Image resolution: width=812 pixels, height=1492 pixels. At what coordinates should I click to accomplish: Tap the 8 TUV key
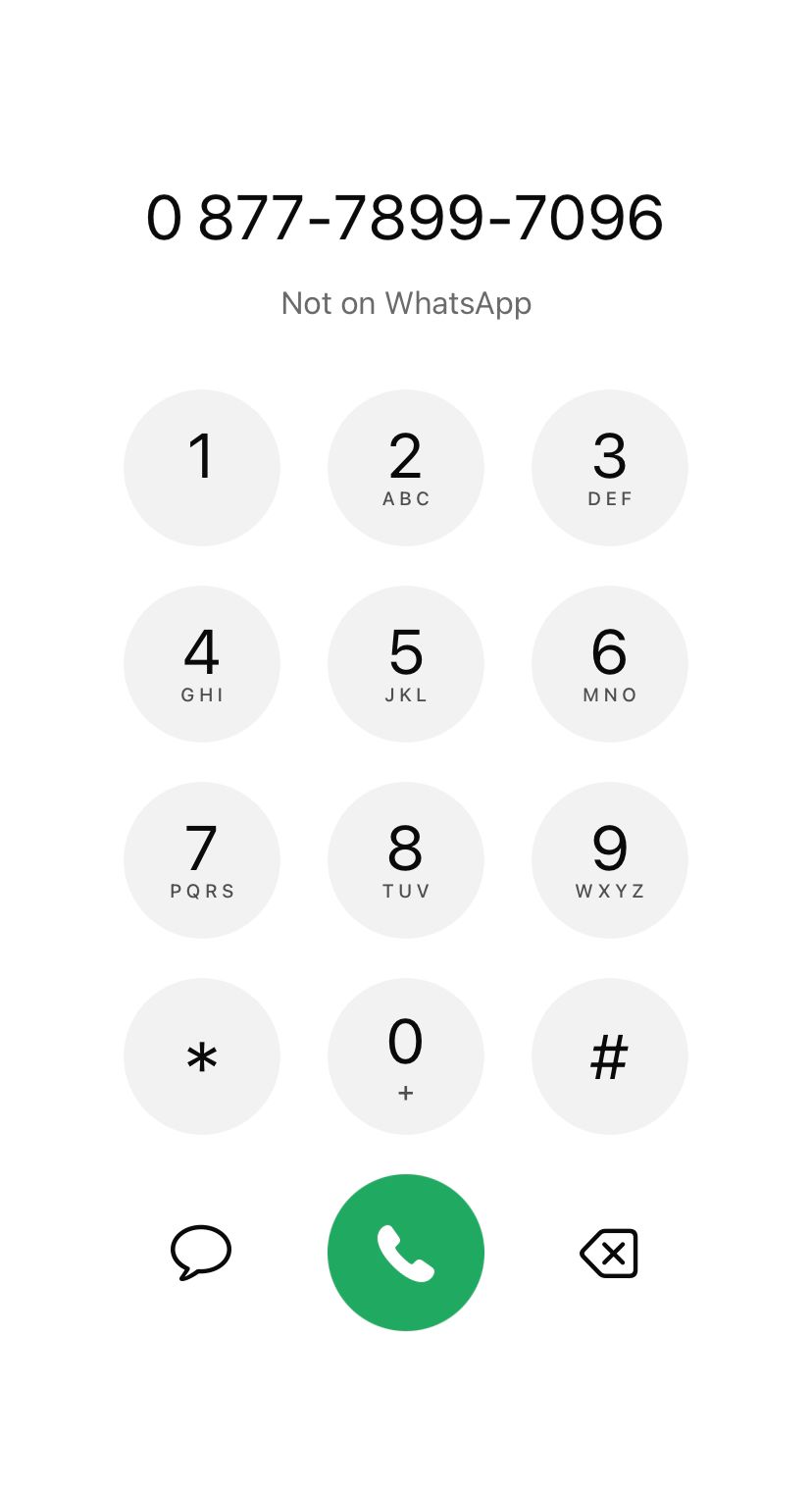click(406, 860)
